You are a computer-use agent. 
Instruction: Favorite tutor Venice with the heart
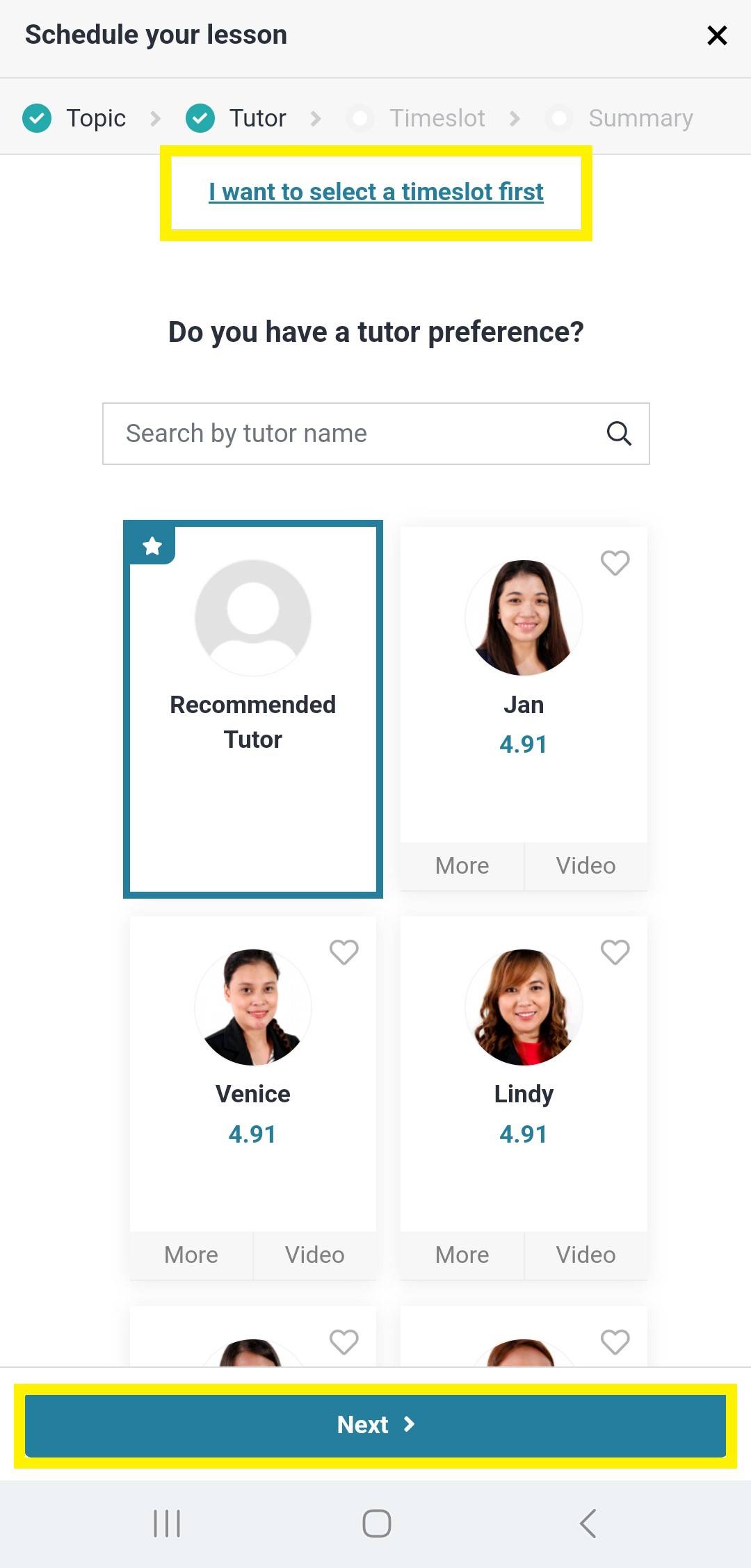tap(344, 952)
